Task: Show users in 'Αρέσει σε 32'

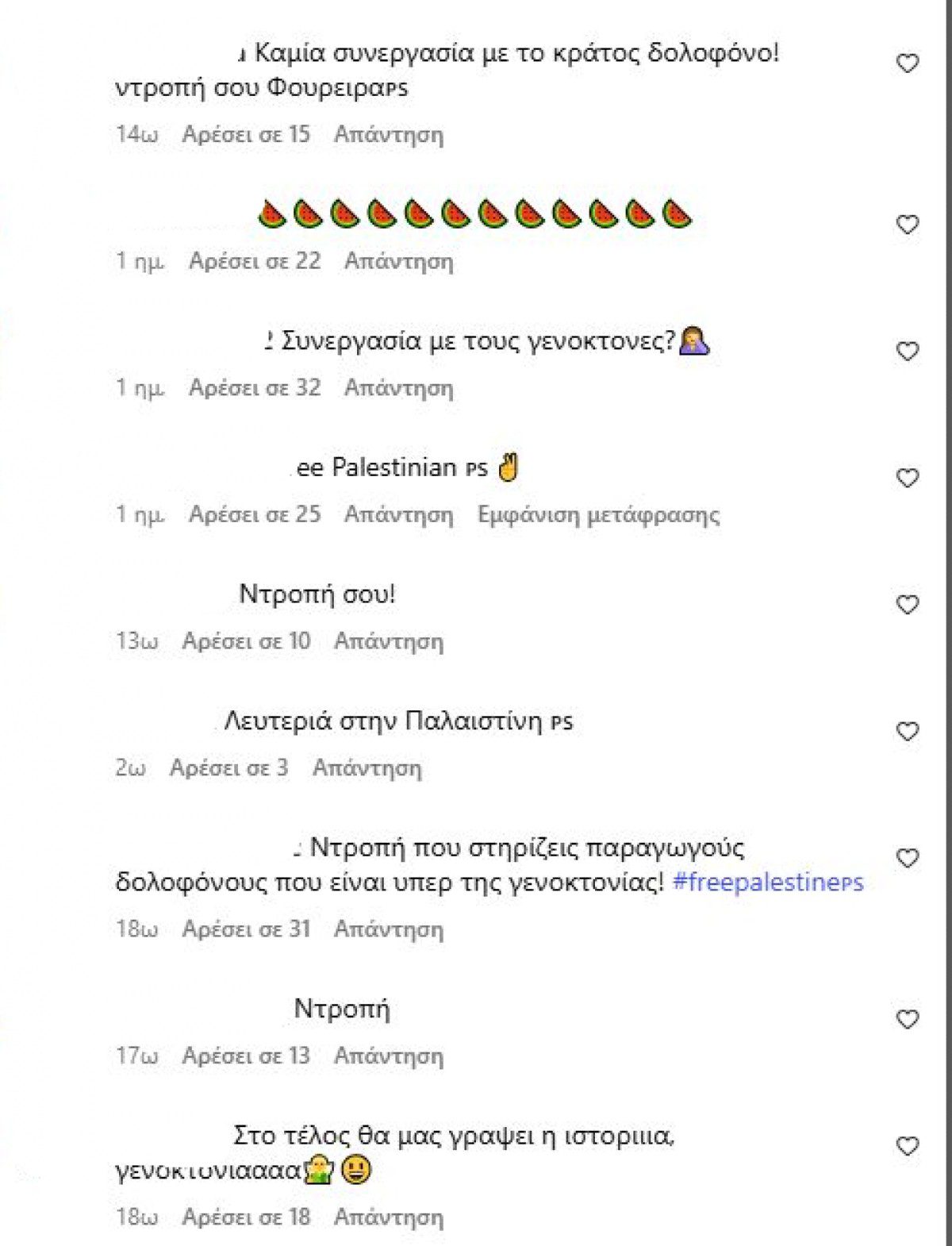Action: 254,388
